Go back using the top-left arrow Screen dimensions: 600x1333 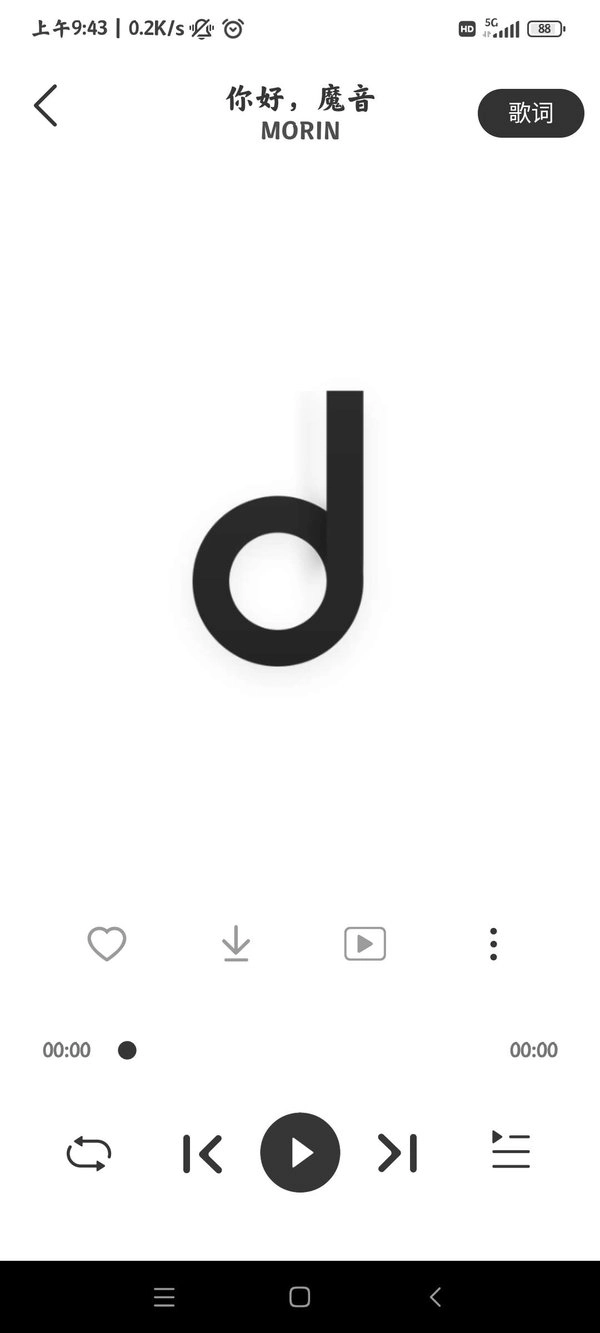[x=45, y=106]
